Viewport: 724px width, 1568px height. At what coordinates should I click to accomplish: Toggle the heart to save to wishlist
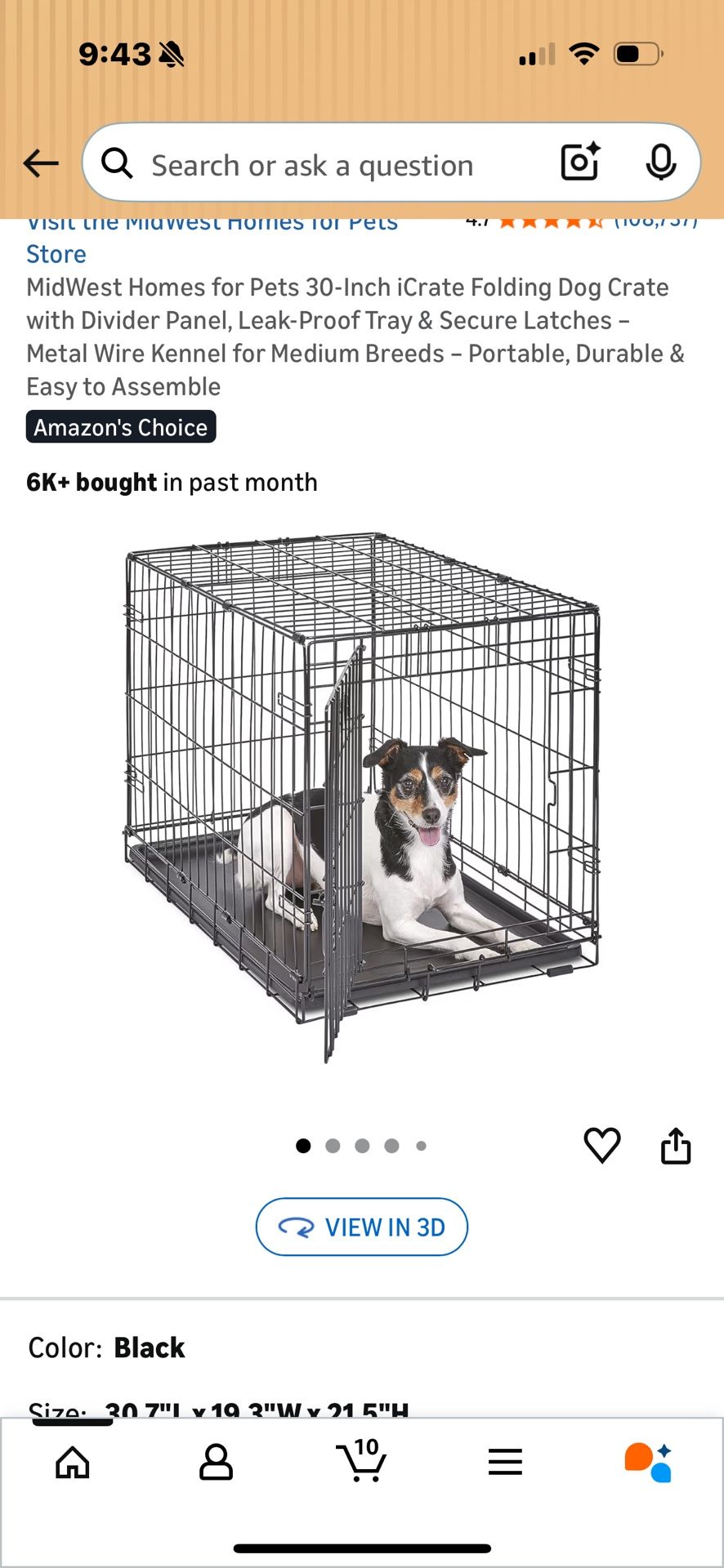(602, 1145)
